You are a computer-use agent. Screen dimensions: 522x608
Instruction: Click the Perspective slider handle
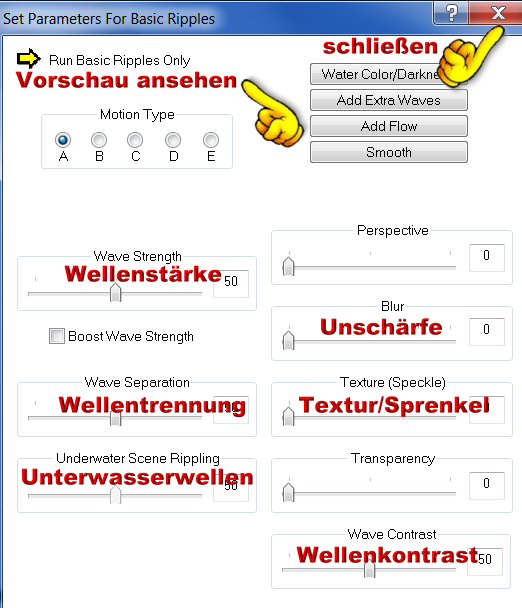tap(289, 266)
